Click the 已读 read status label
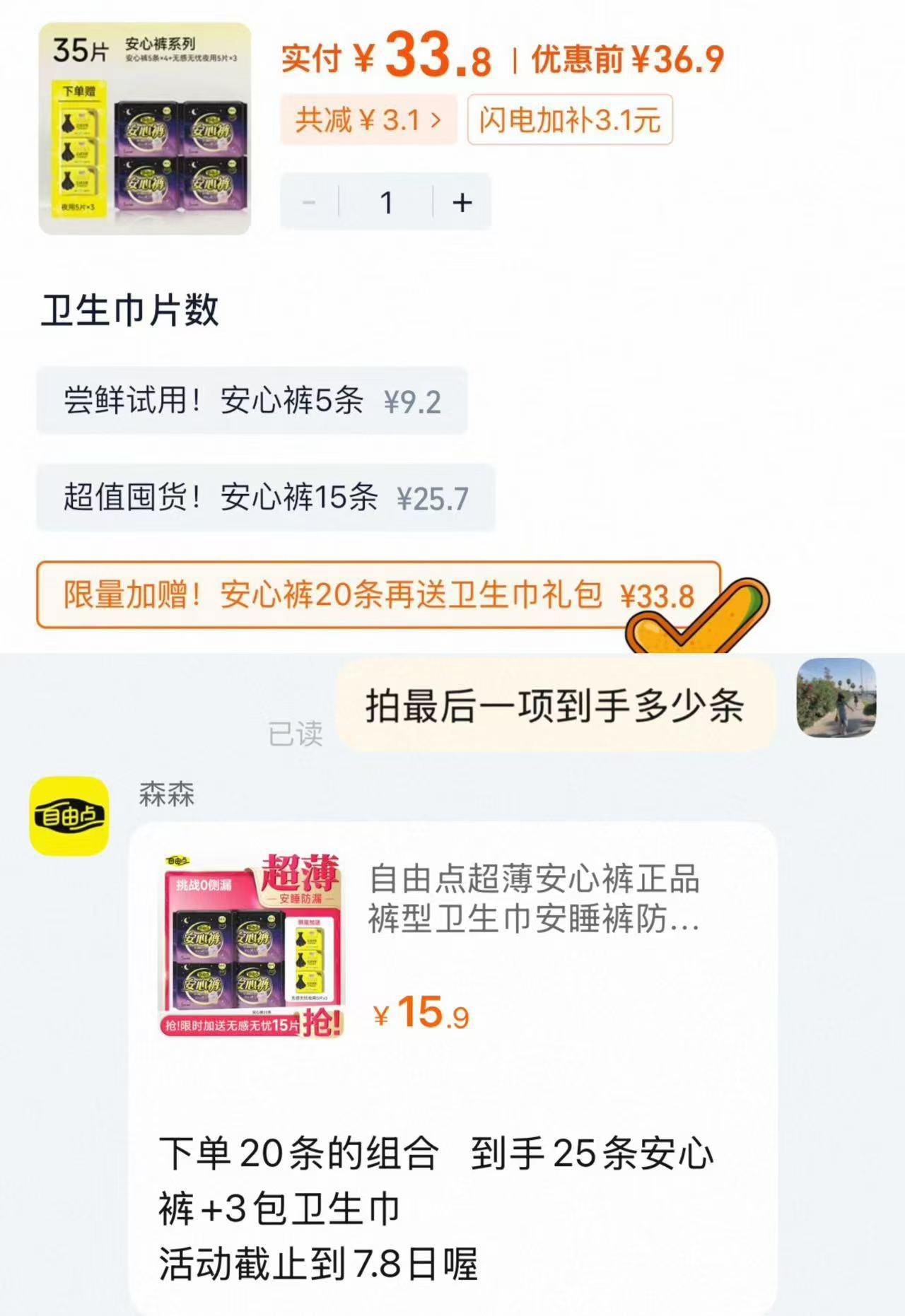This screenshot has width=905, height=1316. (297, 735)
